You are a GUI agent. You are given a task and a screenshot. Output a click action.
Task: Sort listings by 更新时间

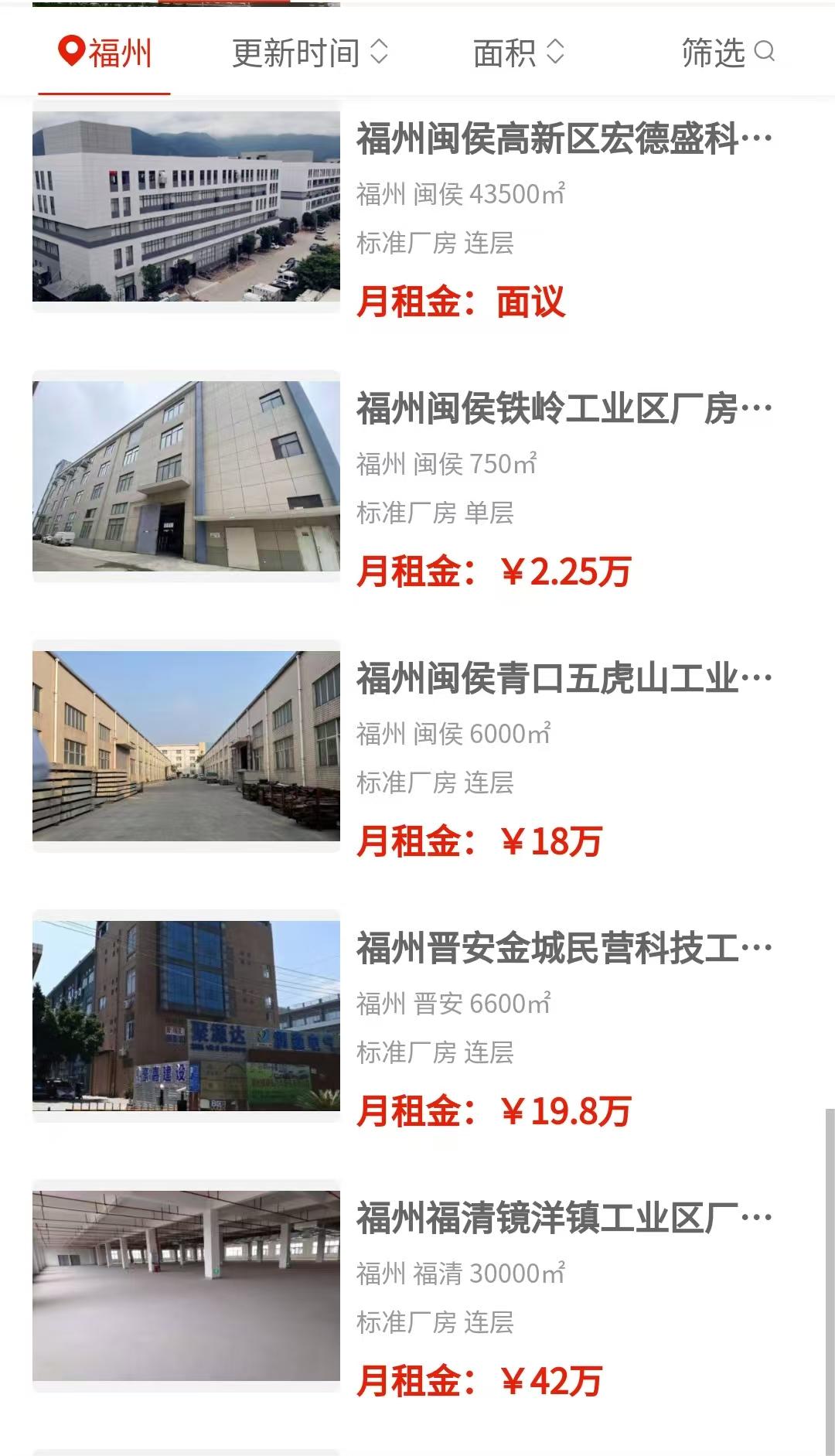(x=310, y=53)
